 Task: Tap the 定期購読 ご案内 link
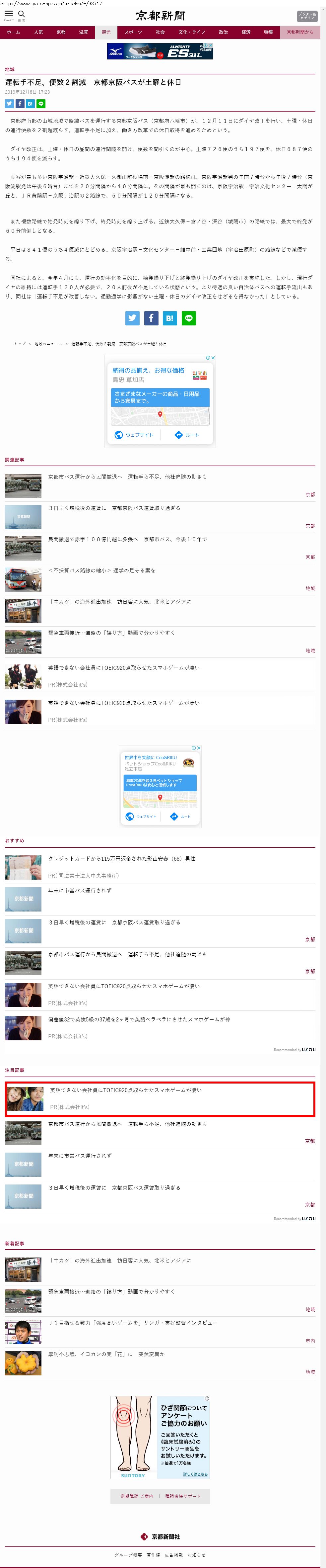[137, 1496]
